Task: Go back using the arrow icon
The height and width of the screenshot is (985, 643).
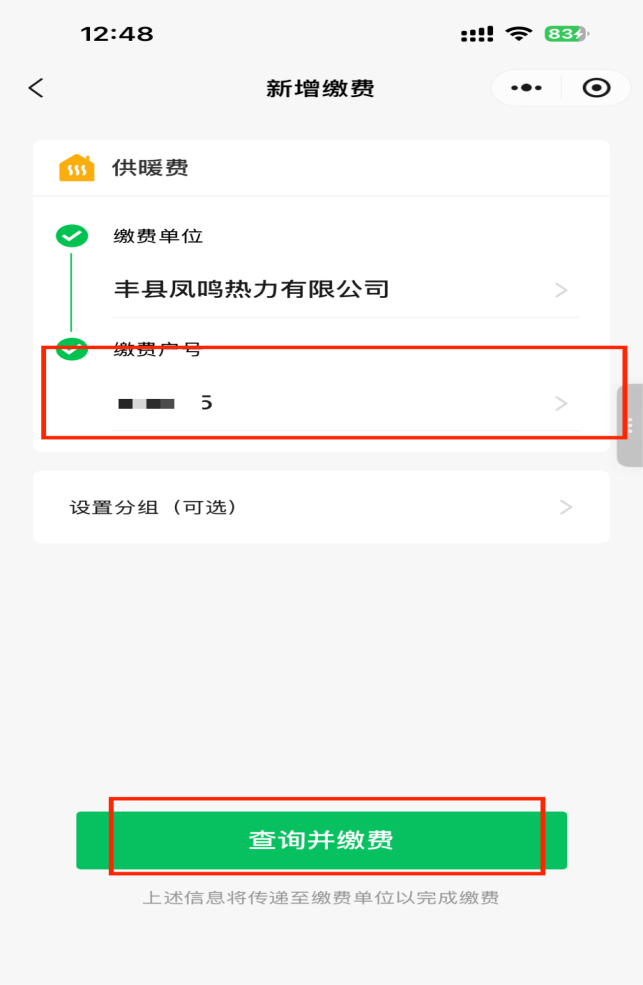Action: pos(36,88)
